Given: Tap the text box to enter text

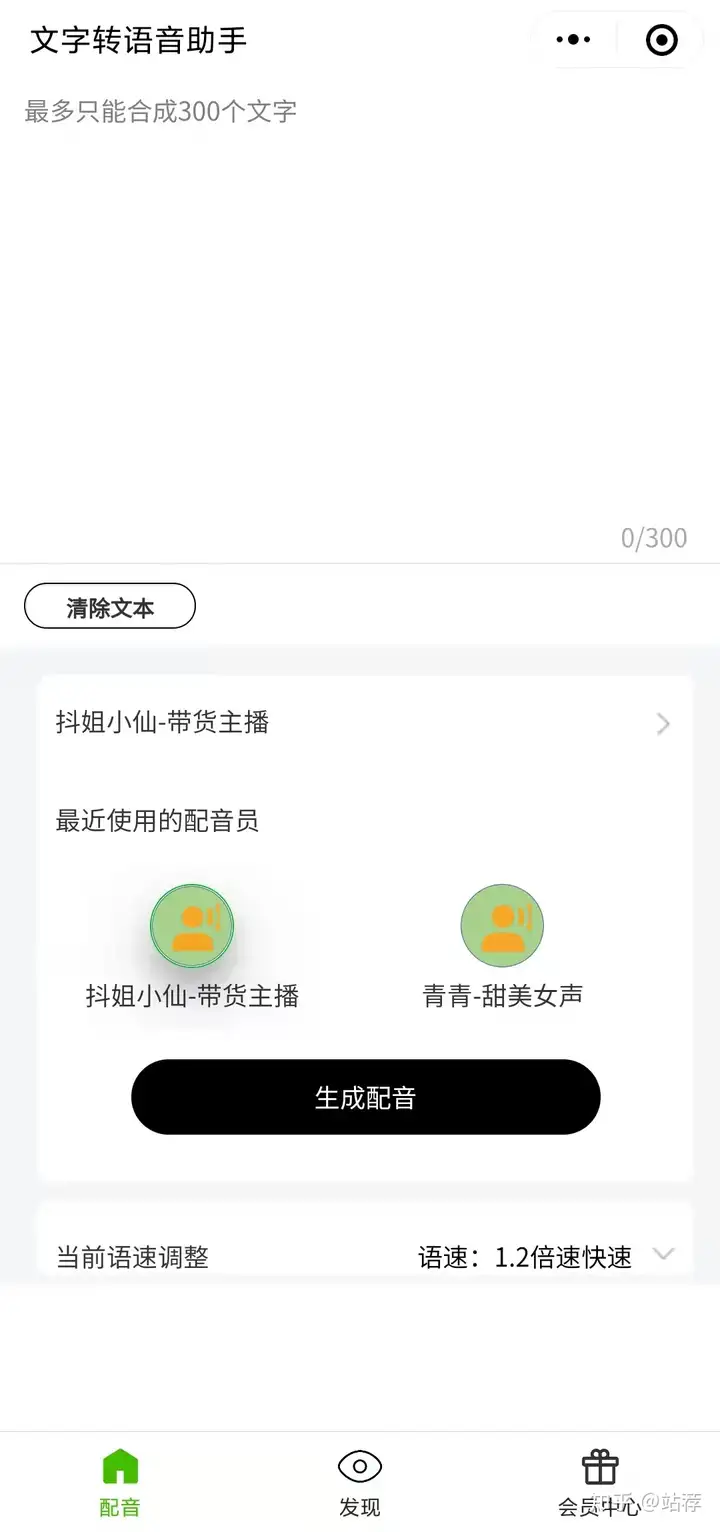Looking at the screenshot, I should 360,320.
